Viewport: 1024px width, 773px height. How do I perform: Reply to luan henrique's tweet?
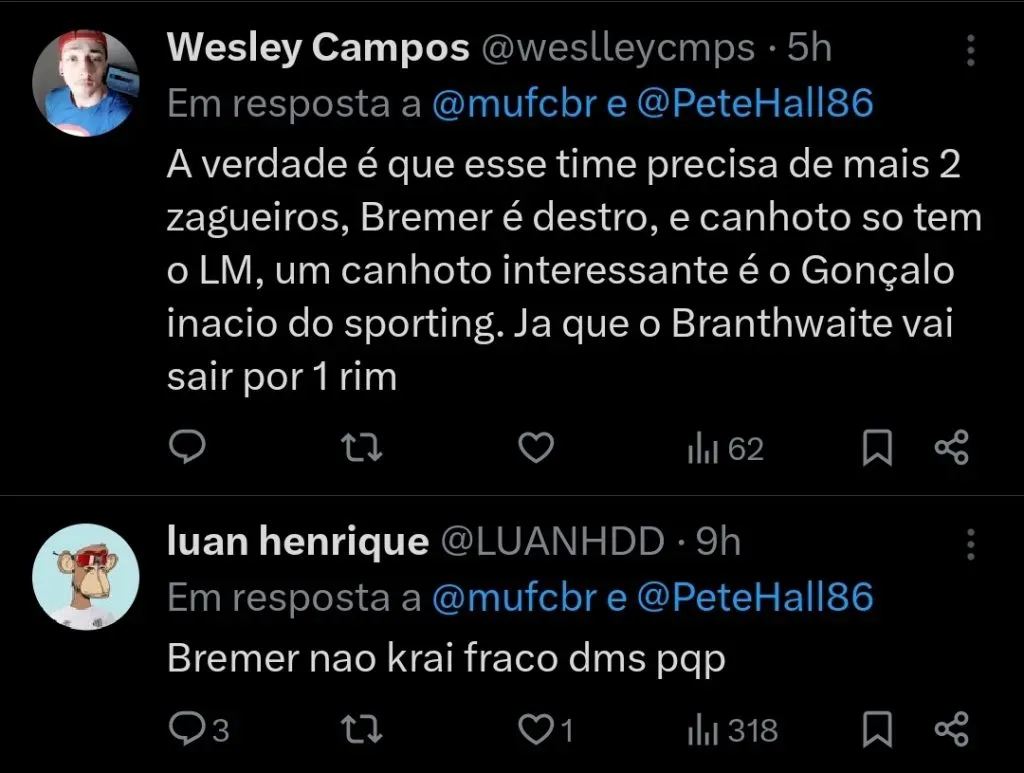pyautogui.click(x=198, y=730)
